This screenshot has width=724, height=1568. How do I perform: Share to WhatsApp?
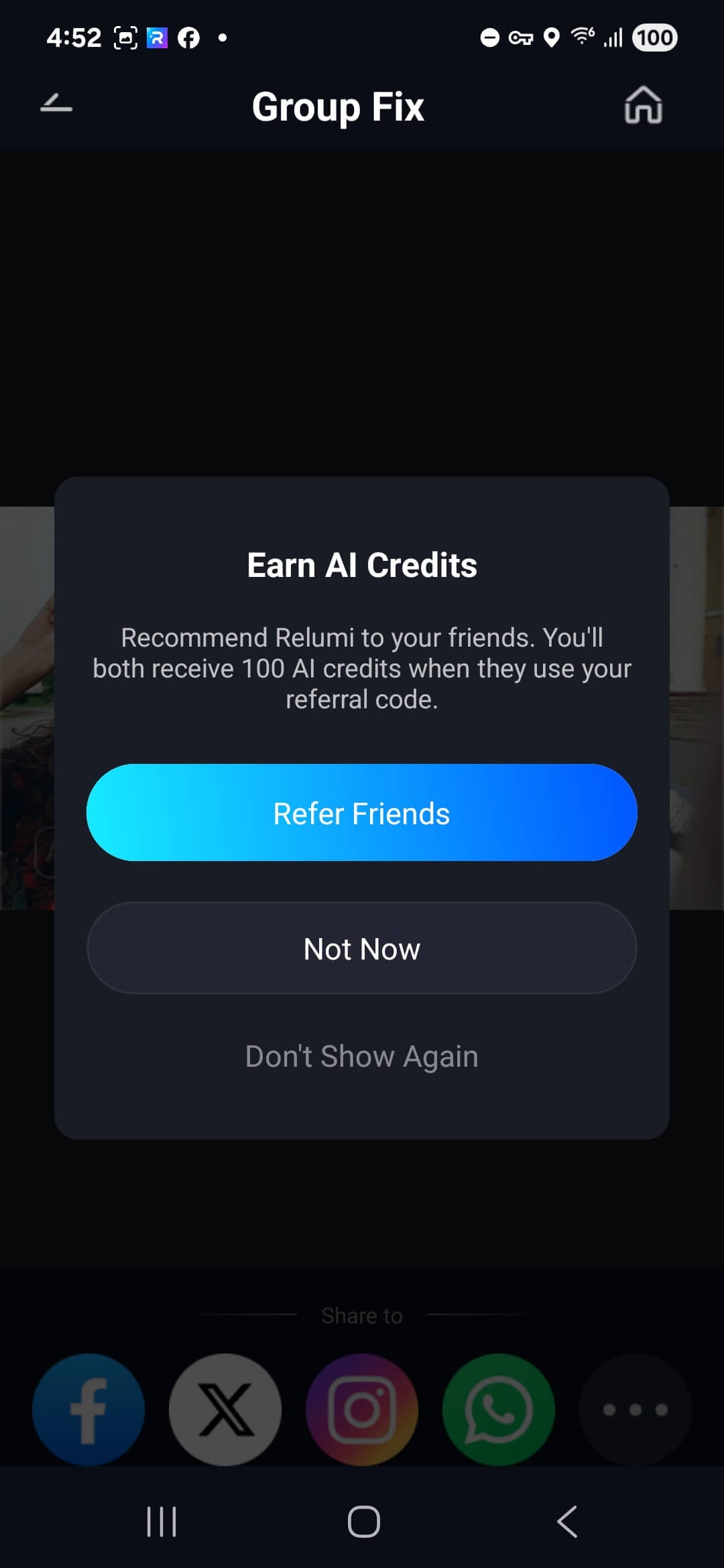[x=499, y=1409]
